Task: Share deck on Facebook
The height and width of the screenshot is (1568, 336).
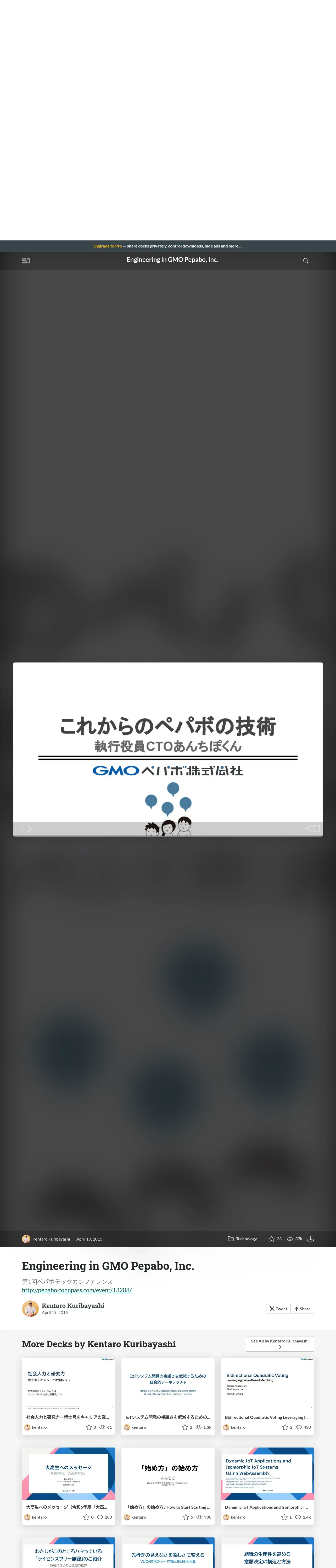Action: 303,1309
